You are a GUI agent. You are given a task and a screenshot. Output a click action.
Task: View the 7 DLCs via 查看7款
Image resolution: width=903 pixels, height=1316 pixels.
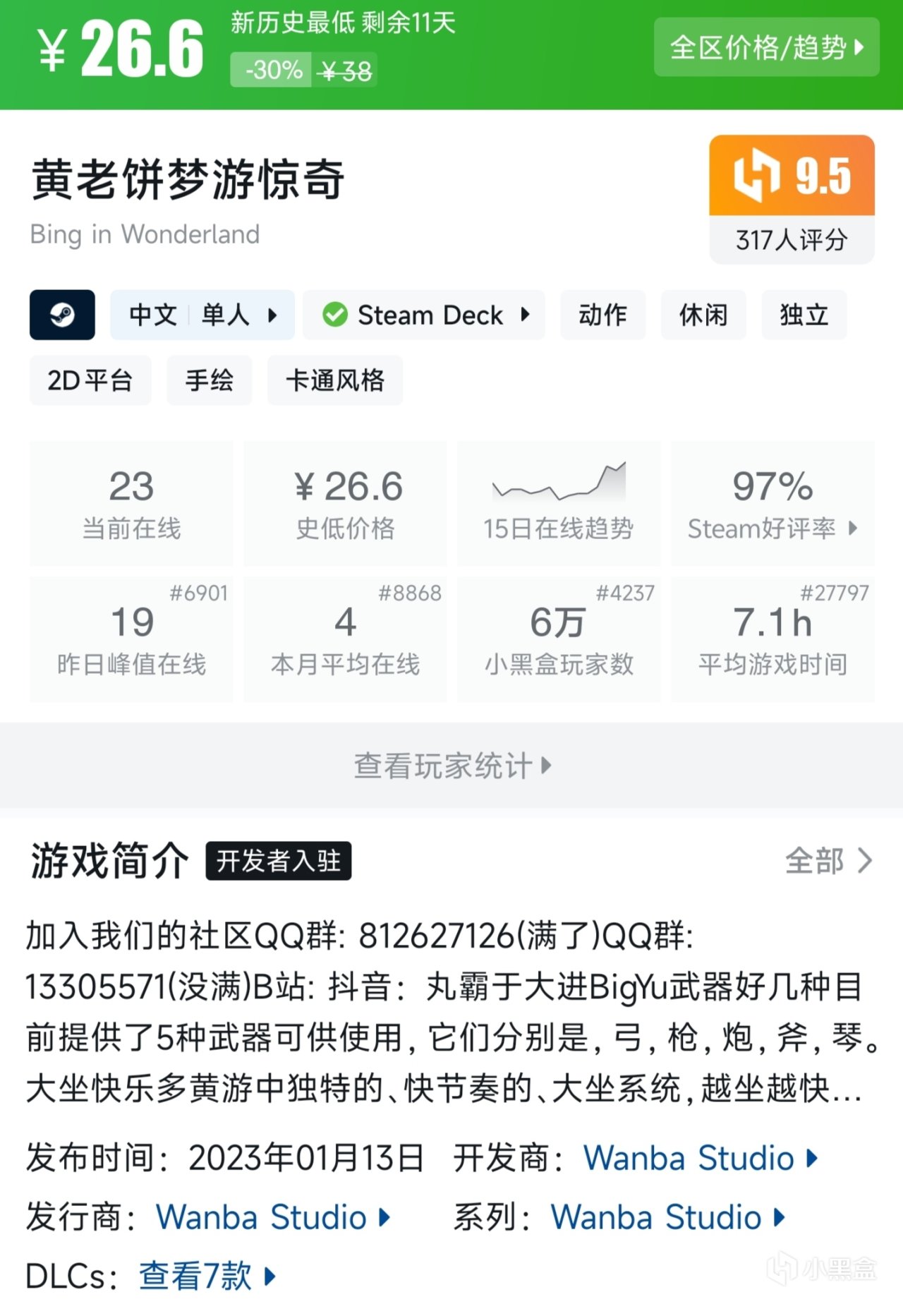pyautogui.click(x=207, y=1276)
